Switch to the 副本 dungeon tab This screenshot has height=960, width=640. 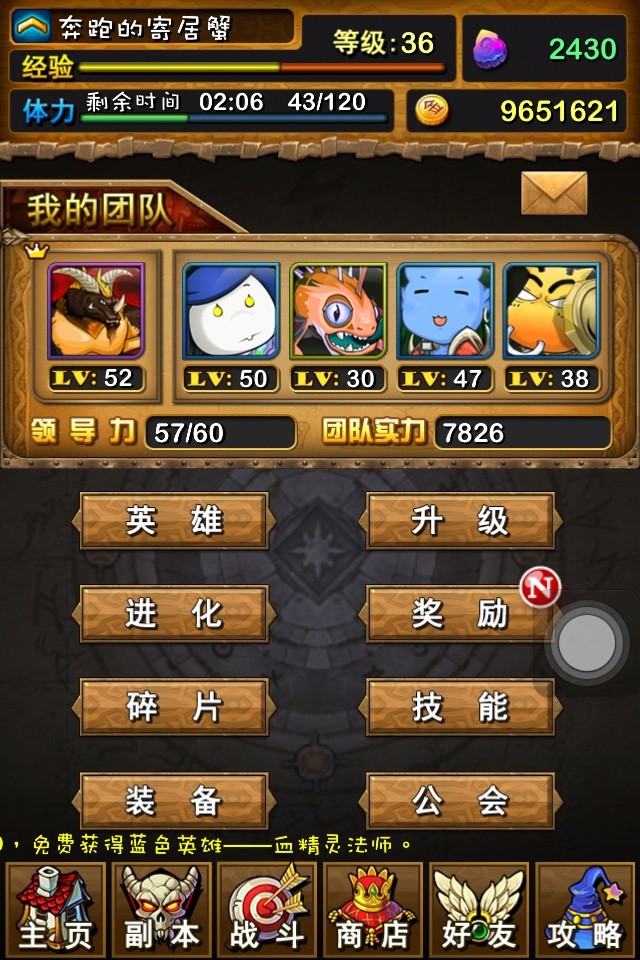(161, 910)
